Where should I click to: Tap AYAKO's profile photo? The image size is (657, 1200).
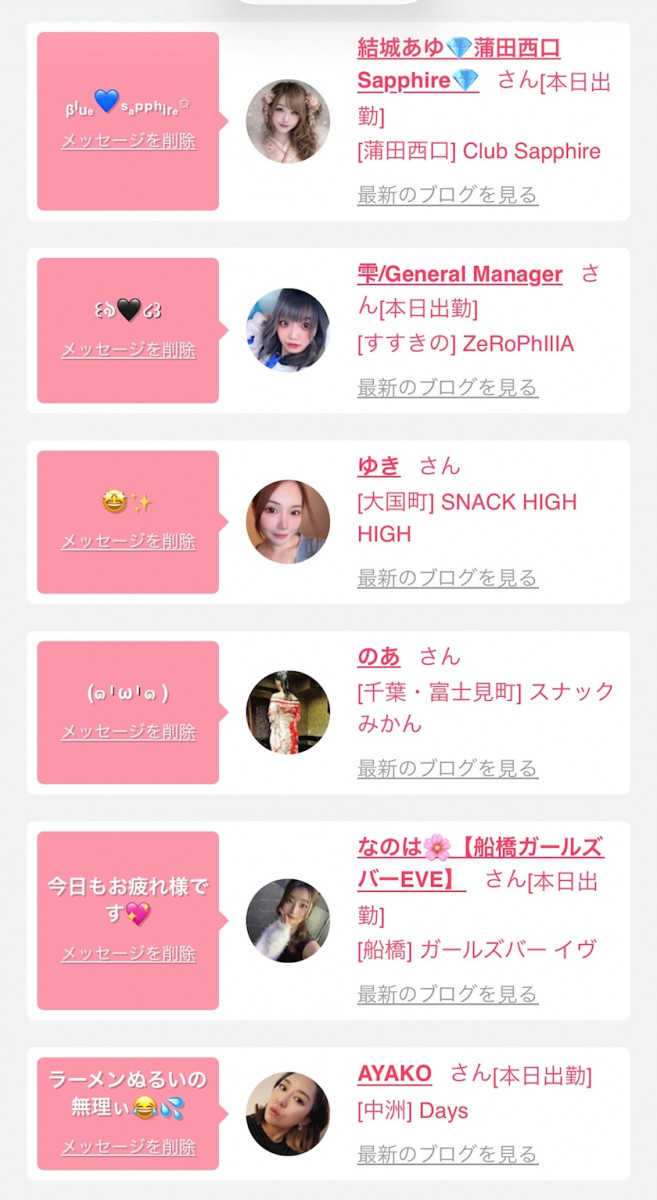point(288,1114)
